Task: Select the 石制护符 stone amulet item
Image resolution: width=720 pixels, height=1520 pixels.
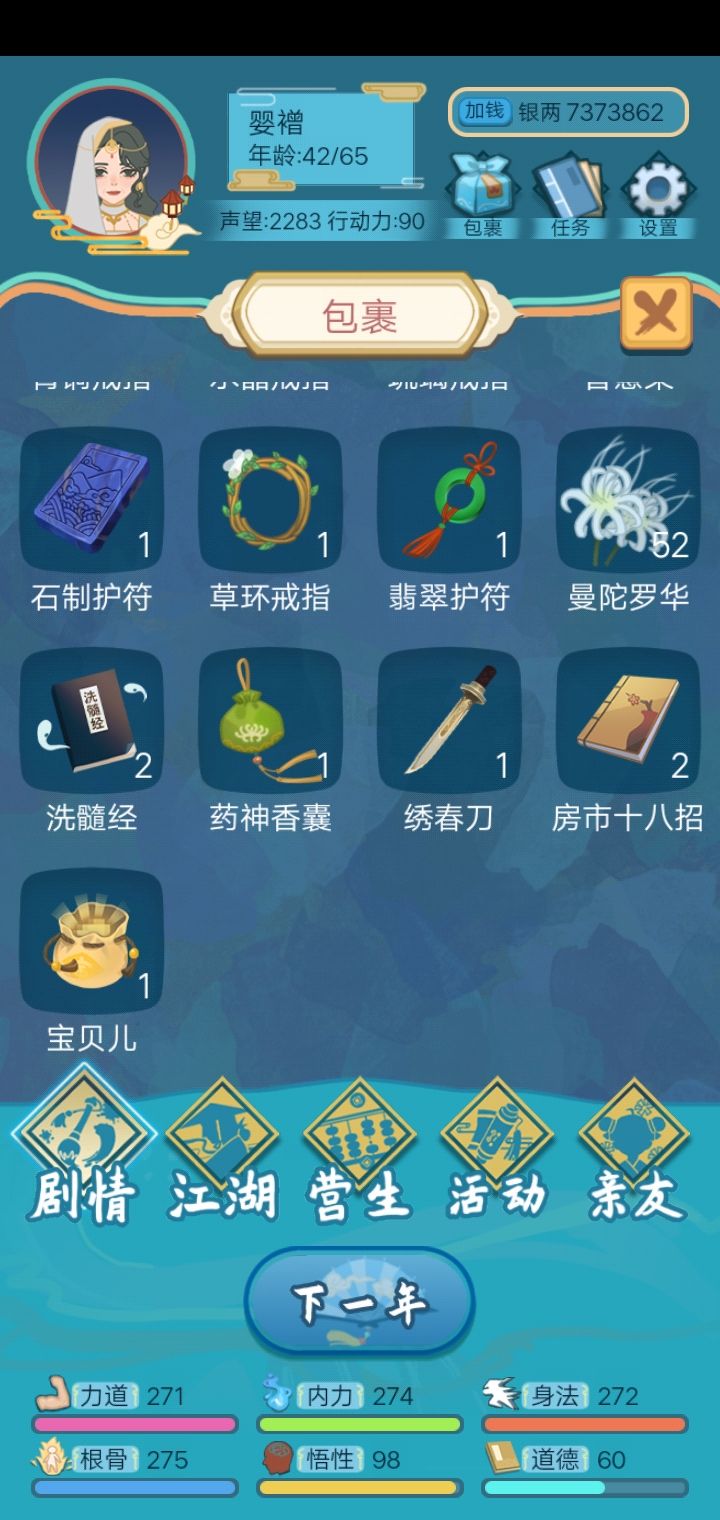Action: point(91,500)
